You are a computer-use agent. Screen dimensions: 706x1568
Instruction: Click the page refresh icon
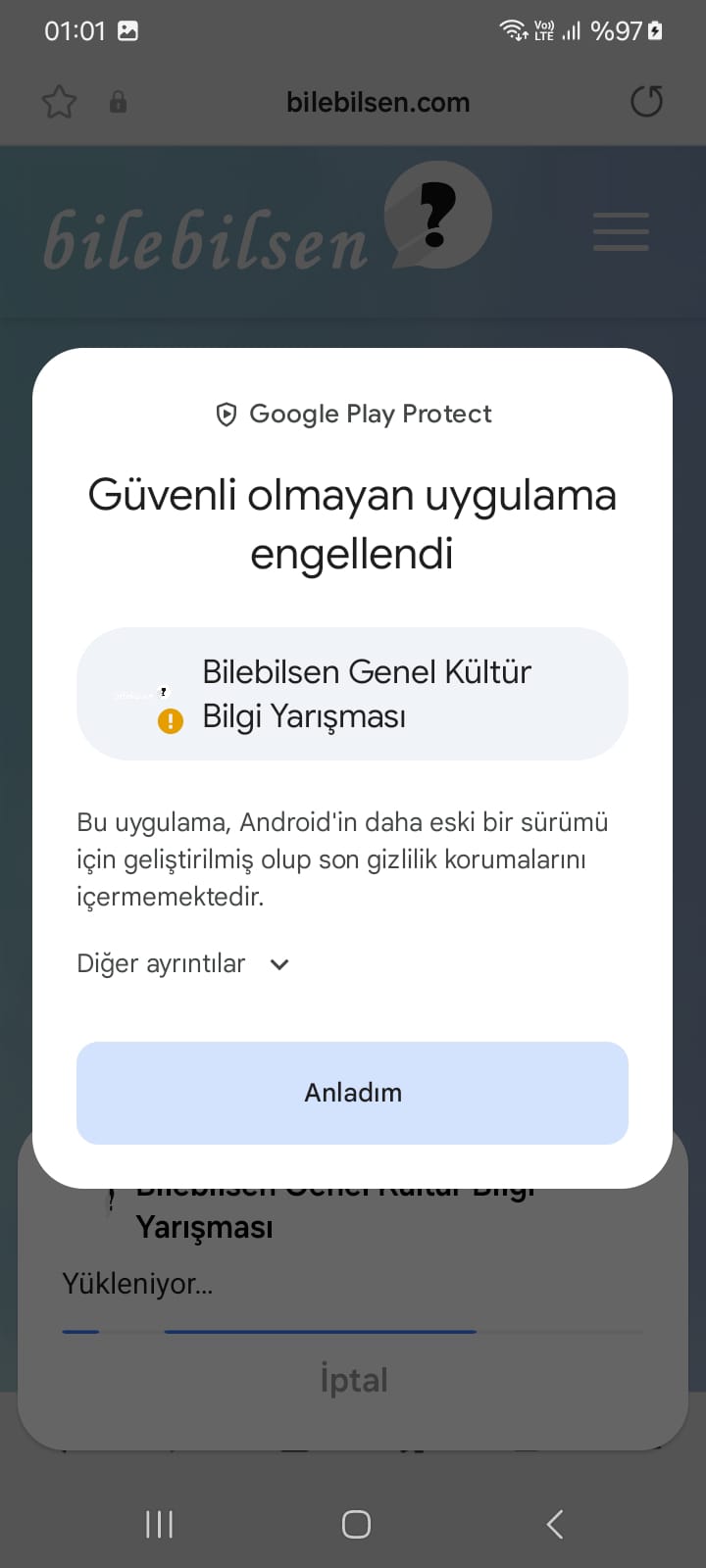[646, 101]
